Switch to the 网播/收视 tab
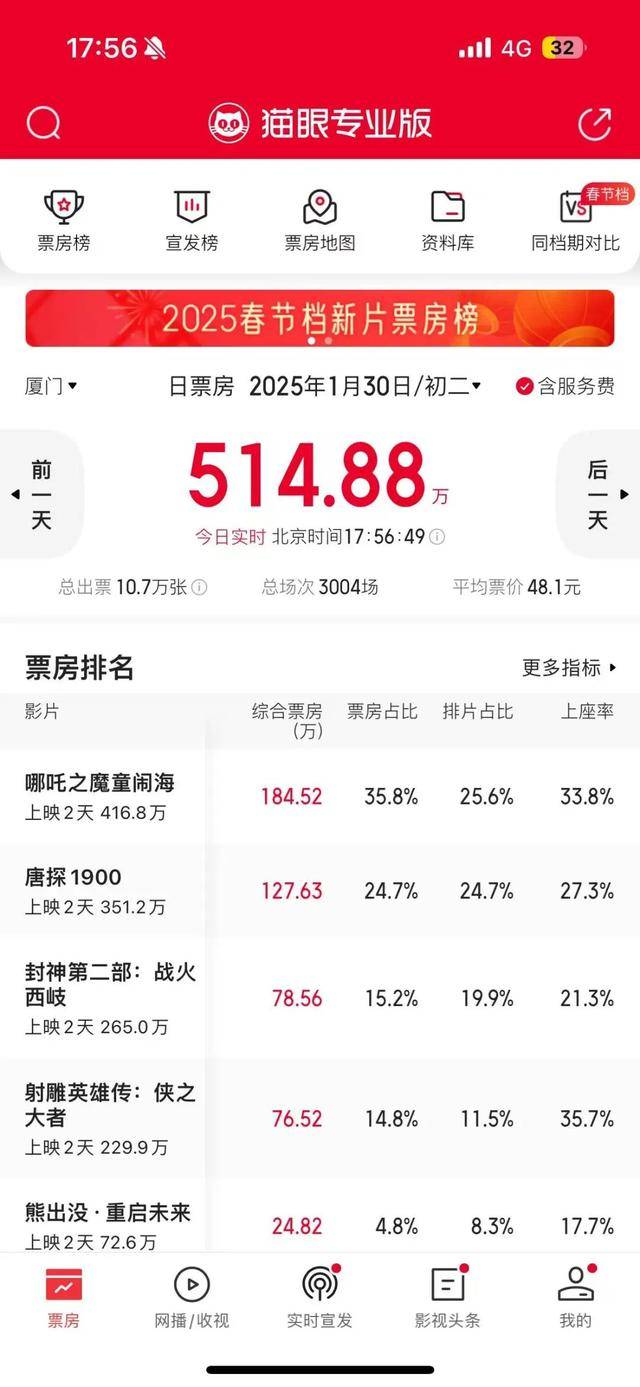This screenshot has width=640, height=1387. pos(192,1298)
